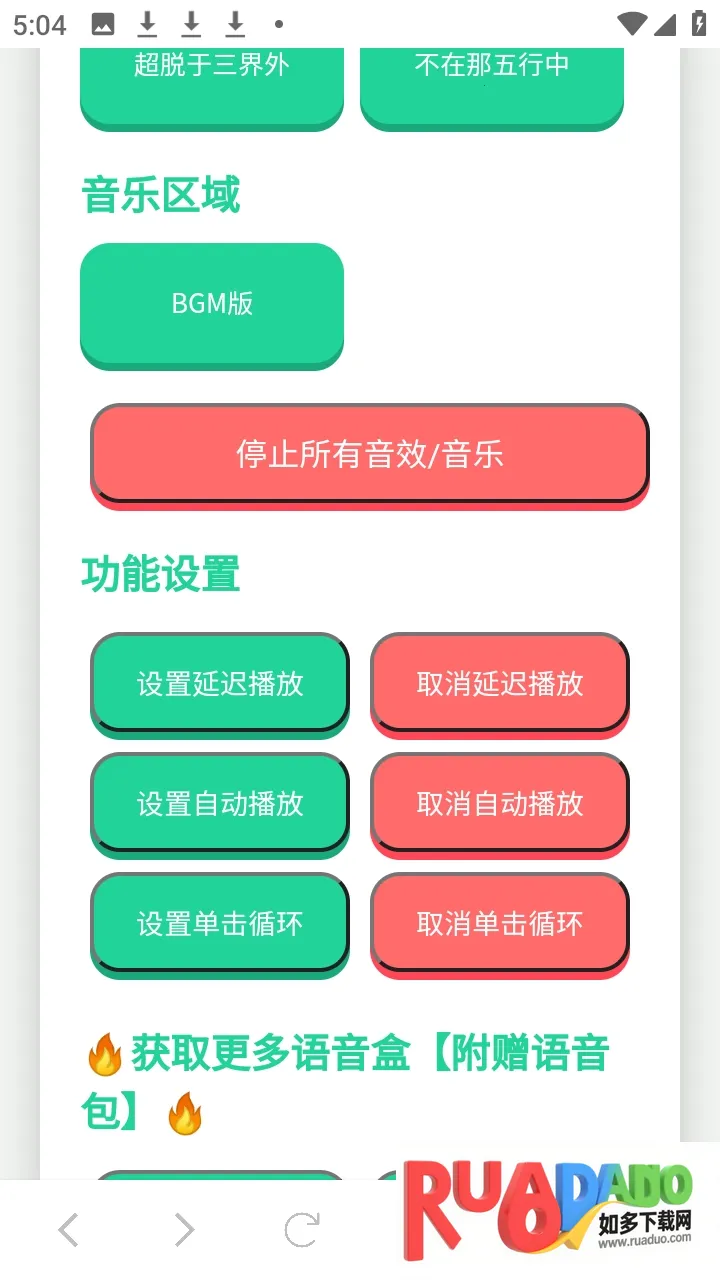720x1280 pixels.
Task: Play the 超脱于三界外 sound clip
Action: (211, 80)
